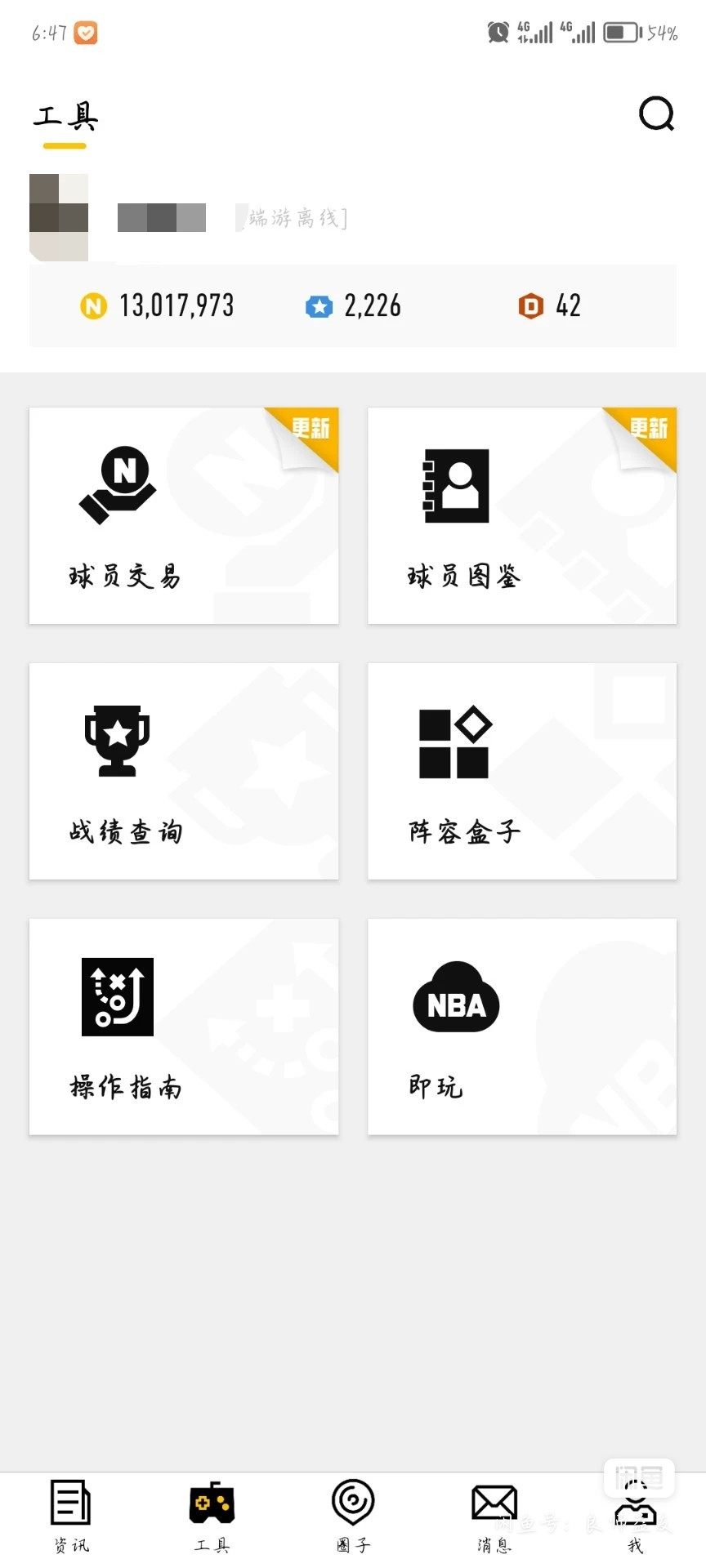Tap the 更新 update badge on 球员图鉴
Screen dimensions: 706x1568
click(647, 428)
